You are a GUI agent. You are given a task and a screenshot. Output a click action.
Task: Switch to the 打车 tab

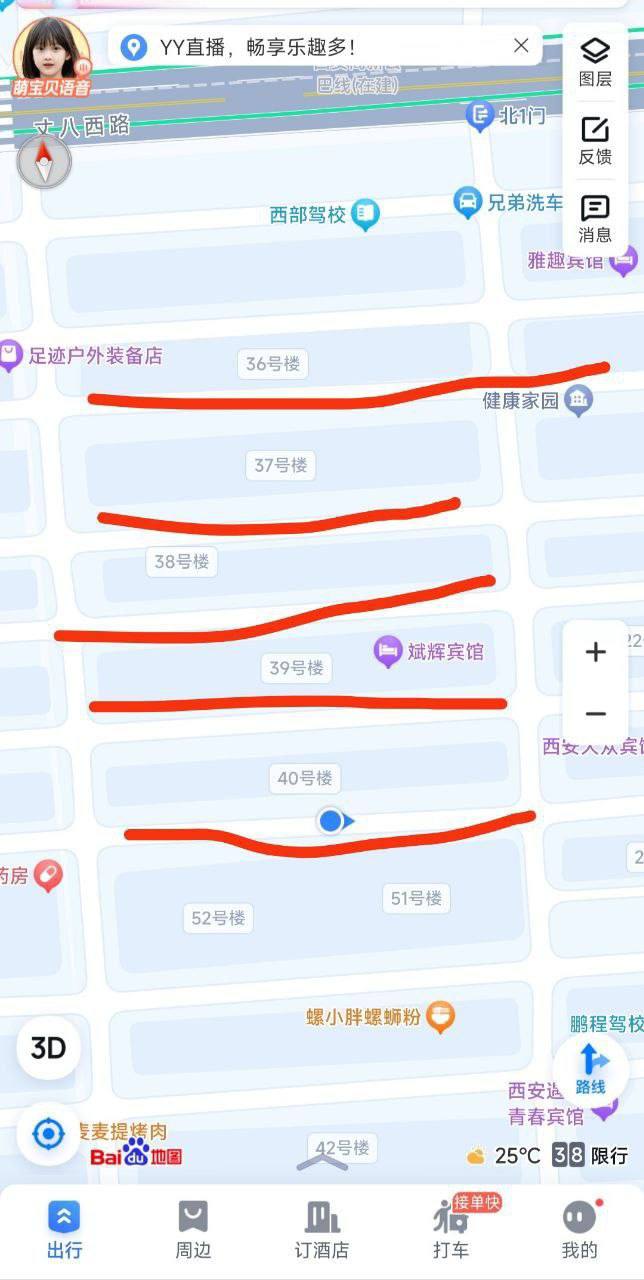451,1229
